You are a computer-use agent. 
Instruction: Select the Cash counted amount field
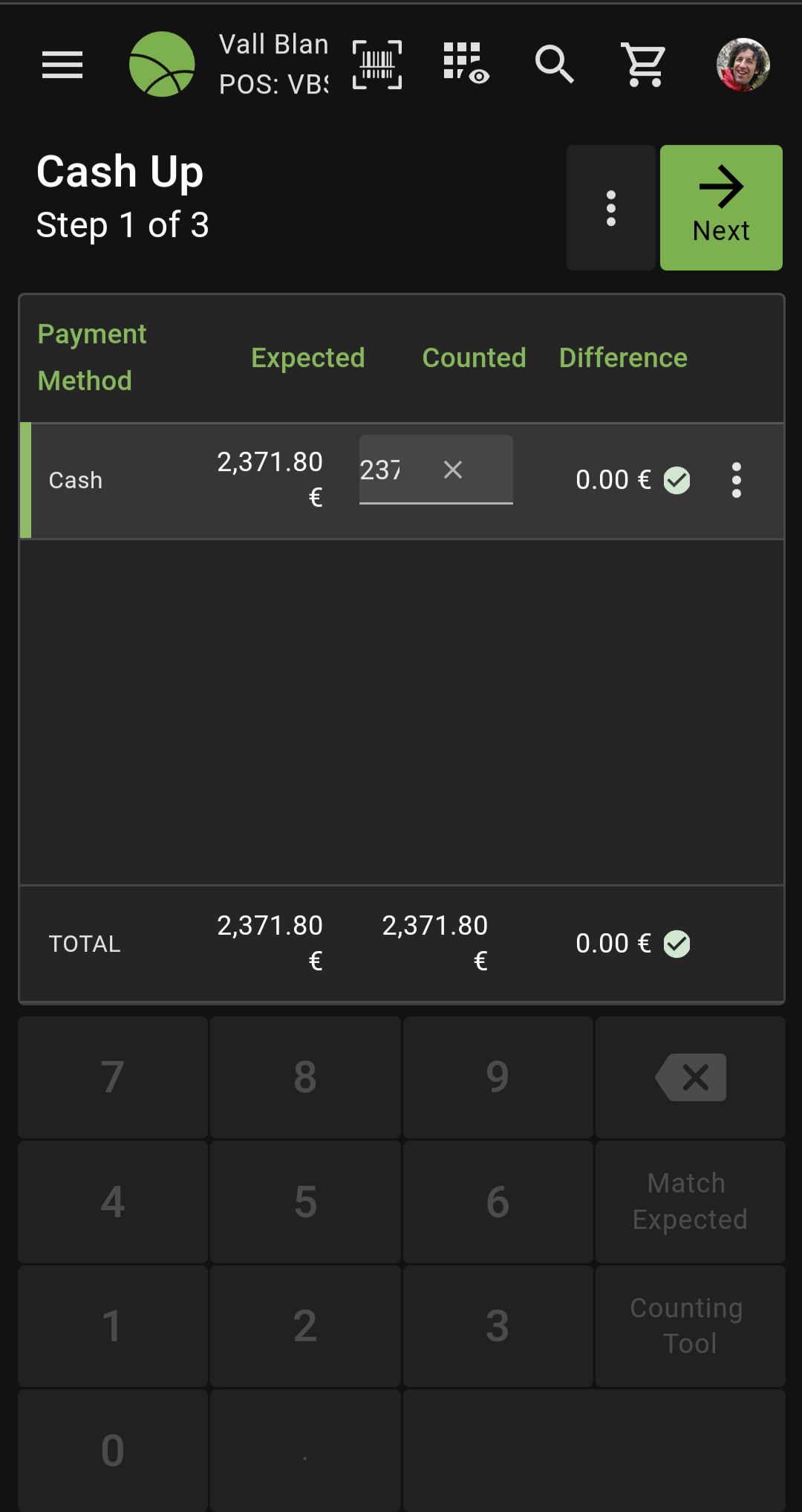pyautogui.click(x=390, y=470)
